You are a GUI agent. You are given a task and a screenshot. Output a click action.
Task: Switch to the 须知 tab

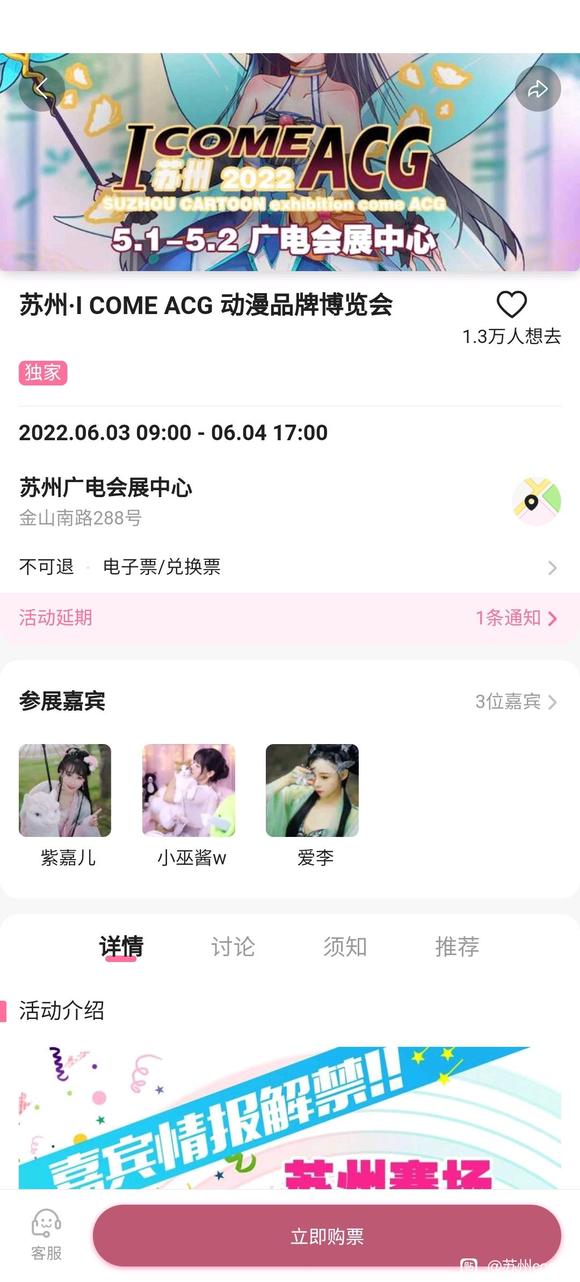[345, 947]
